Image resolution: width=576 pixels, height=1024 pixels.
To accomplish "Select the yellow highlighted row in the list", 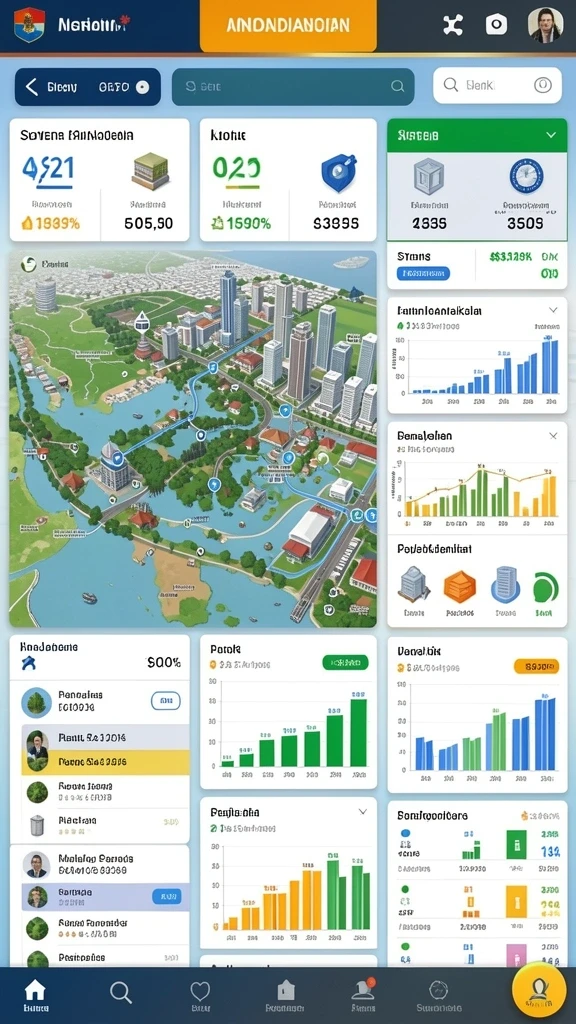I will [105, 761].
